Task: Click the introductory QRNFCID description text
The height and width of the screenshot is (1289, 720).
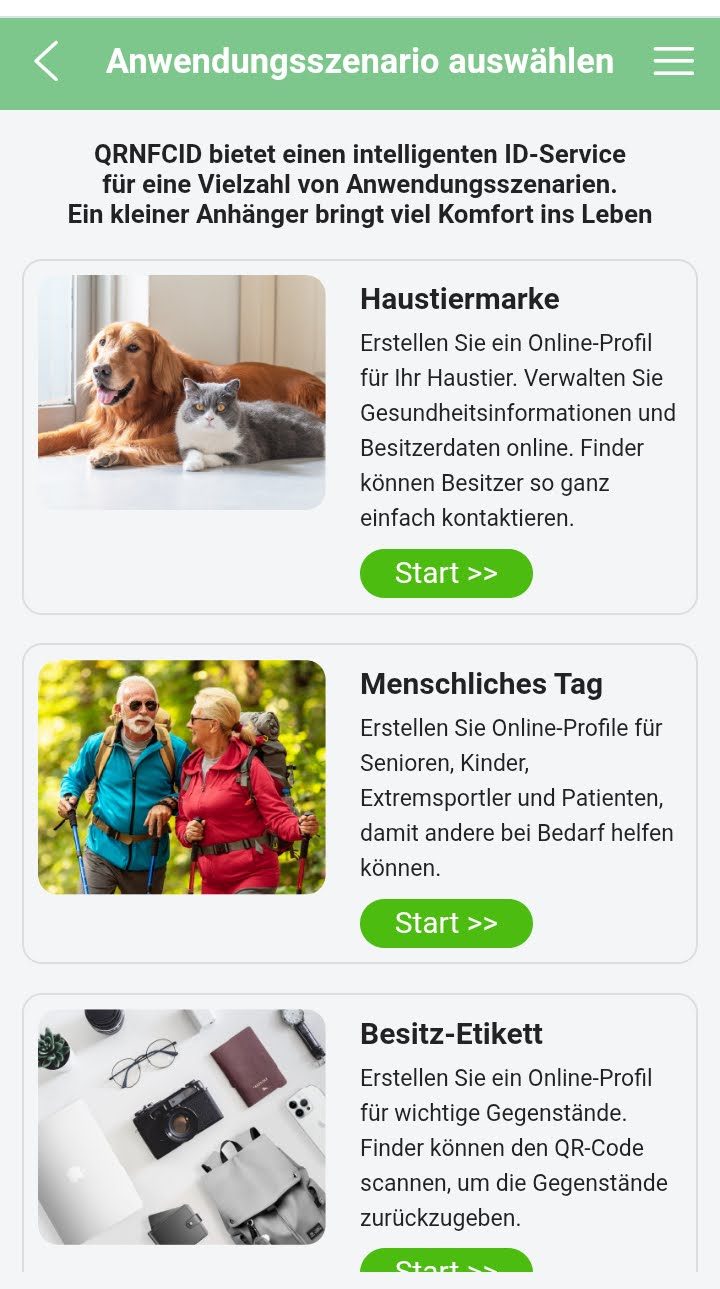Action: point(360,184)
